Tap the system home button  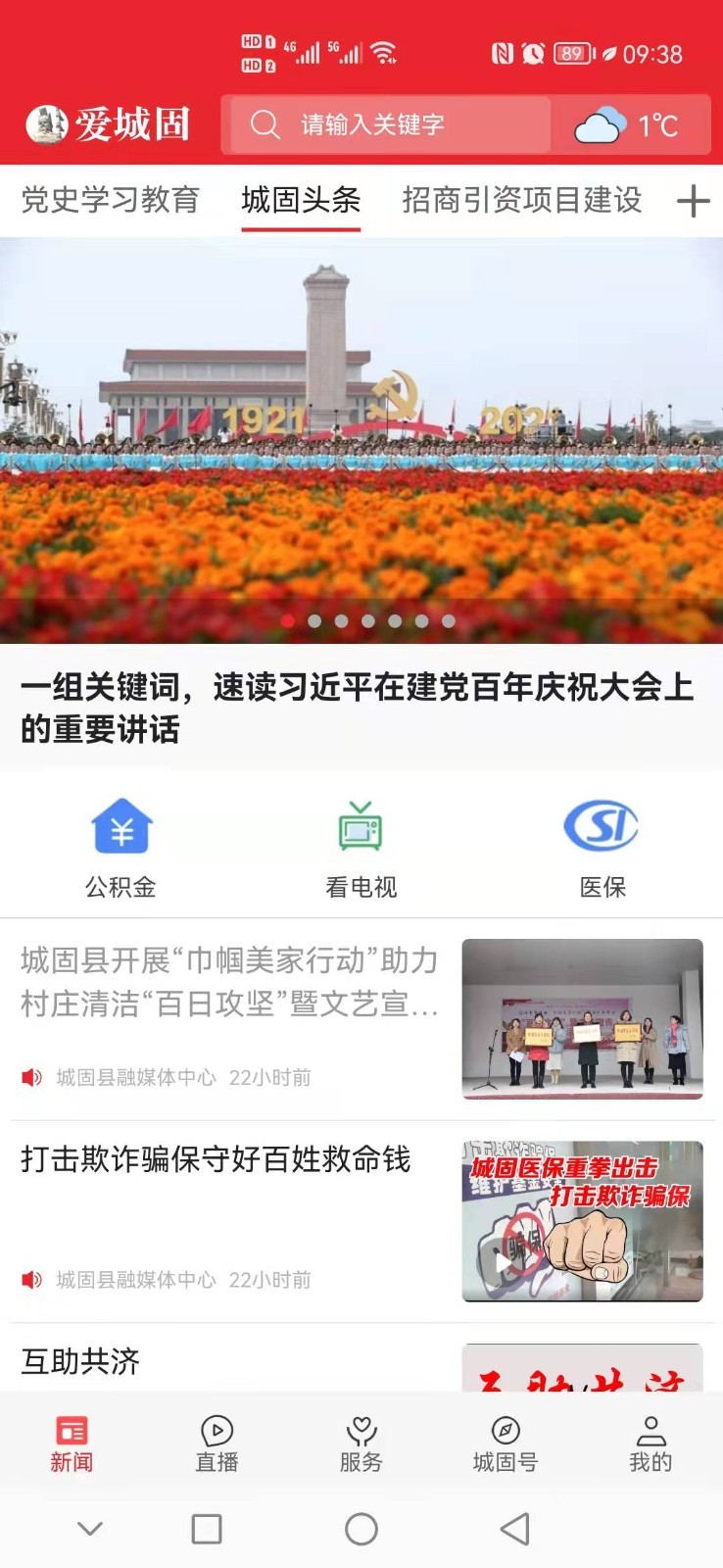361,1529
